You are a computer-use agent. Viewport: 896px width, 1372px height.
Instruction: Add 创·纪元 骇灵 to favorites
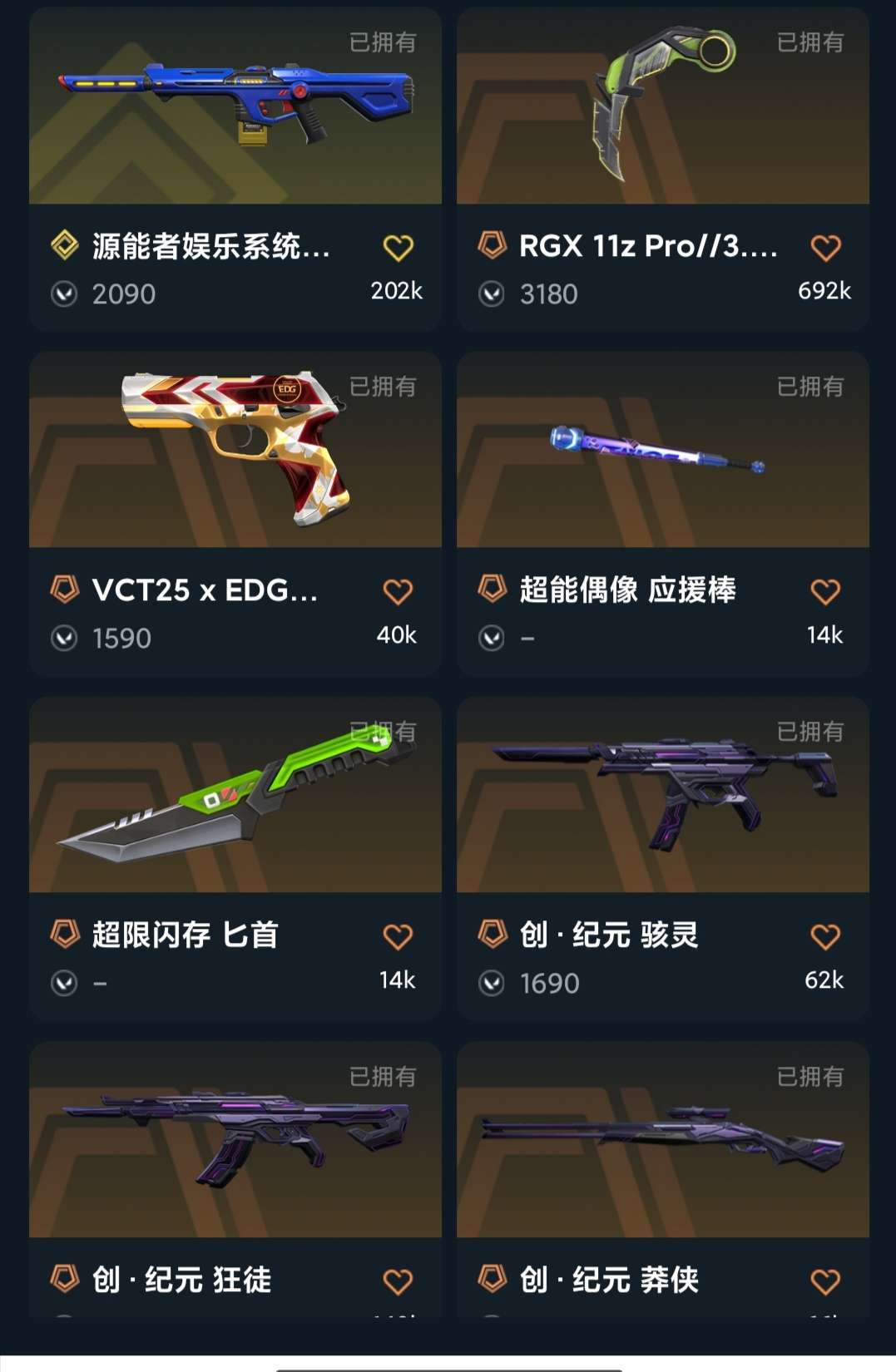pos(825,937)
